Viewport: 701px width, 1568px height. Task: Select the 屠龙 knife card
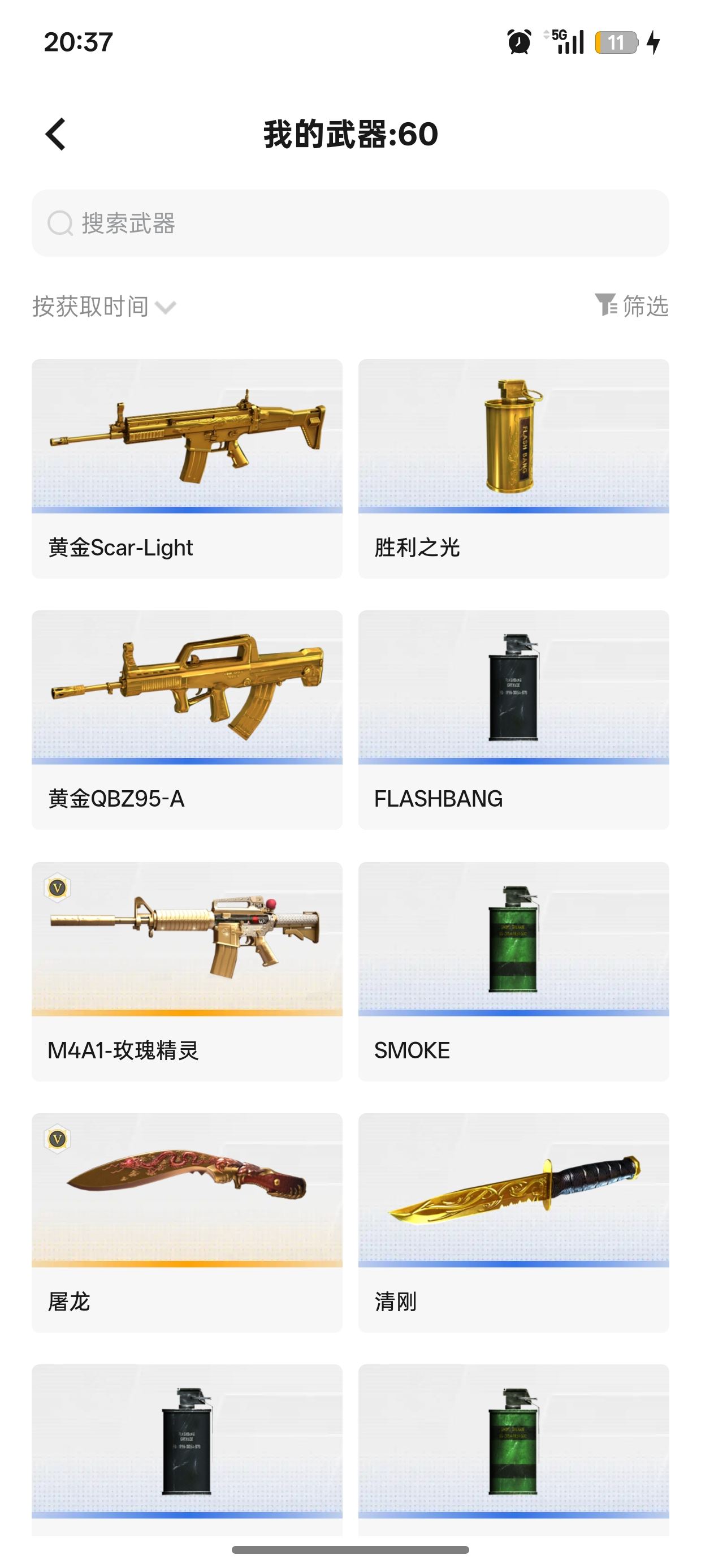[187, 1222]
